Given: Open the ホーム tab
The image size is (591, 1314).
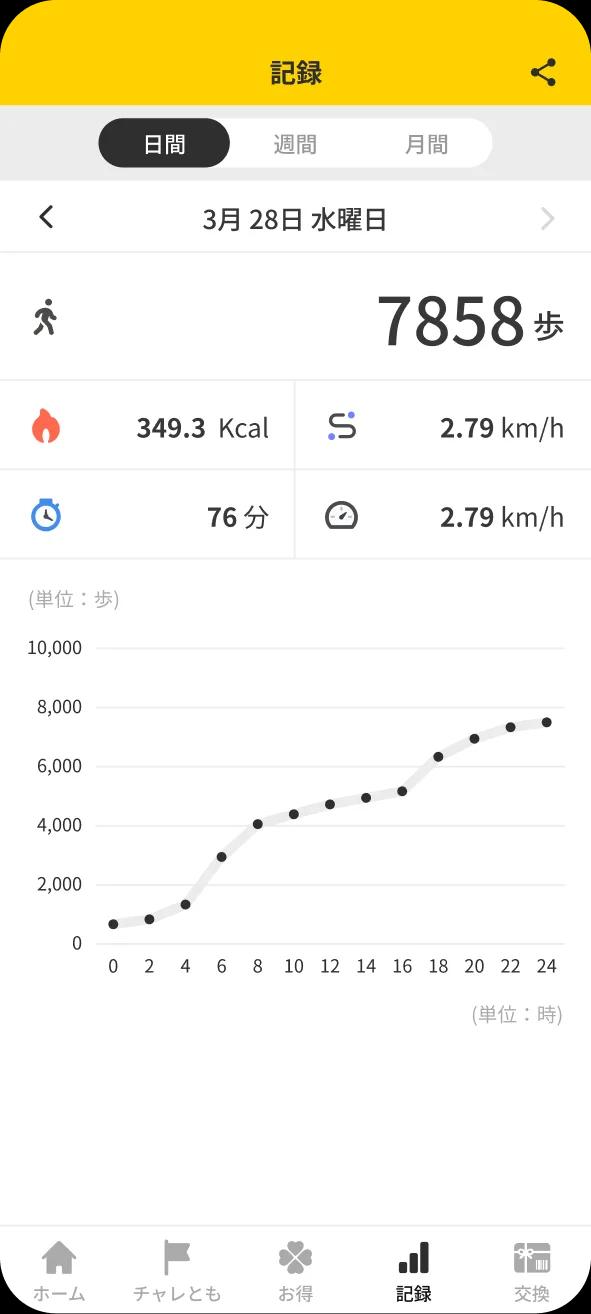Looking at the screenshot, I should point(59,1271).
